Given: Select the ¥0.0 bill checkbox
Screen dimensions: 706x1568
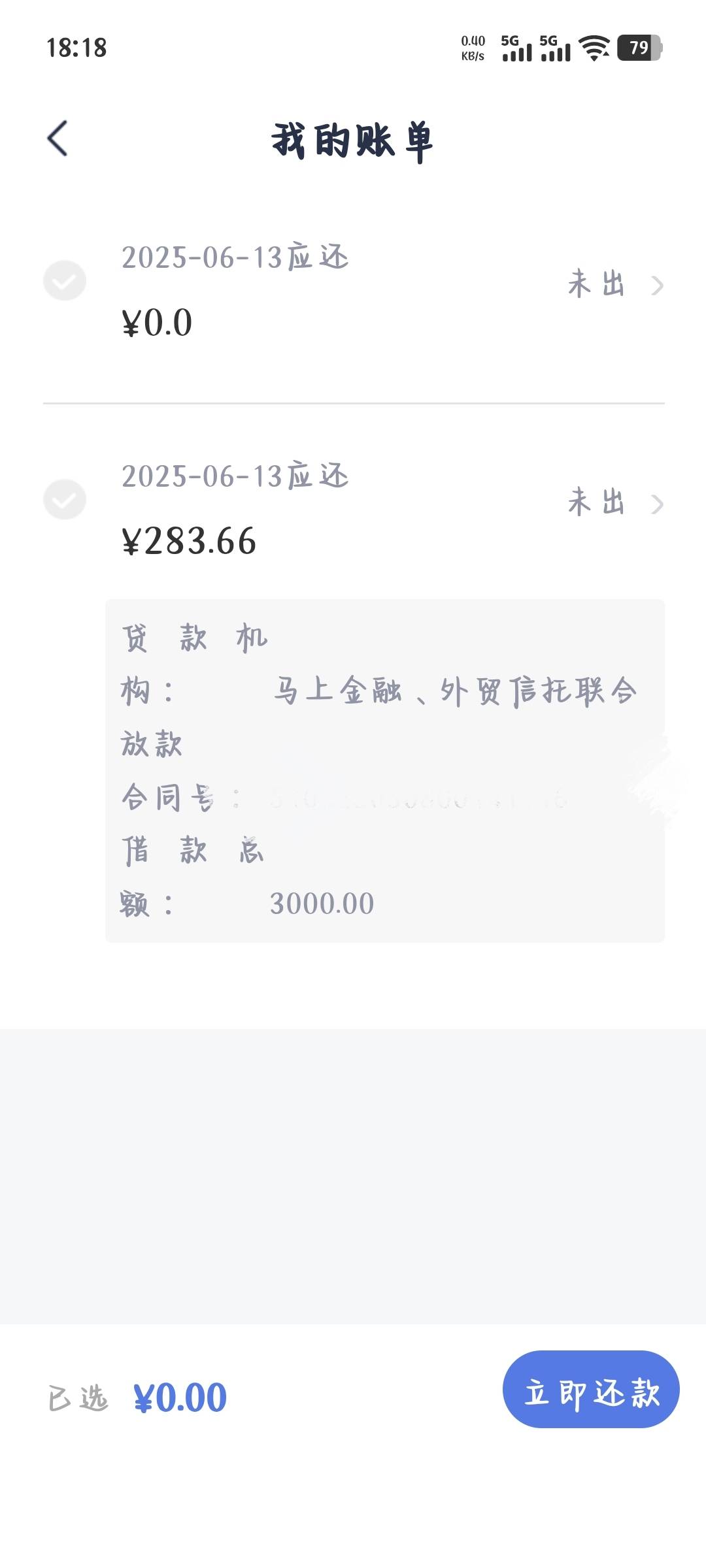Looking at the screenshot, I should tap(65, 281).
